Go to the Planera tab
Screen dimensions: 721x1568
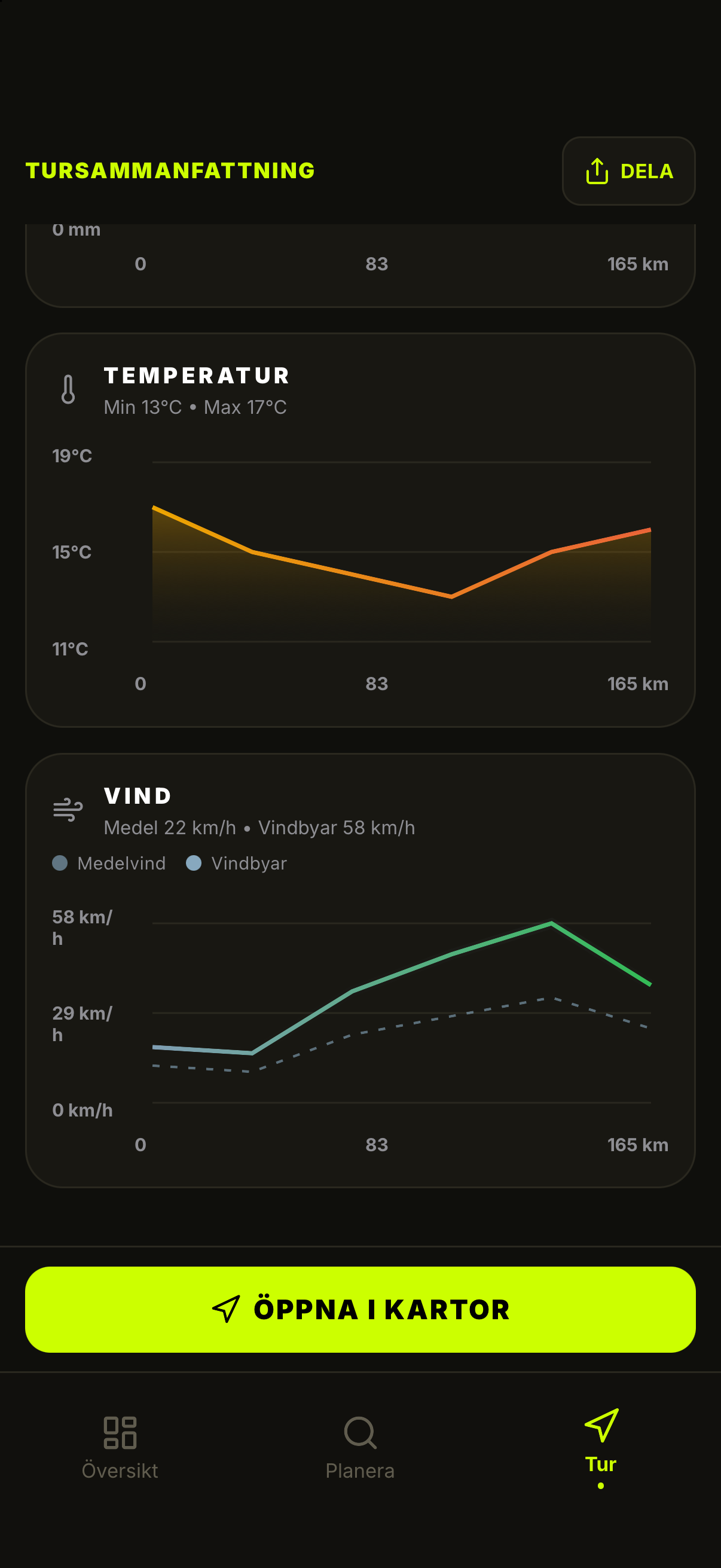click(x=360, y=1447)
